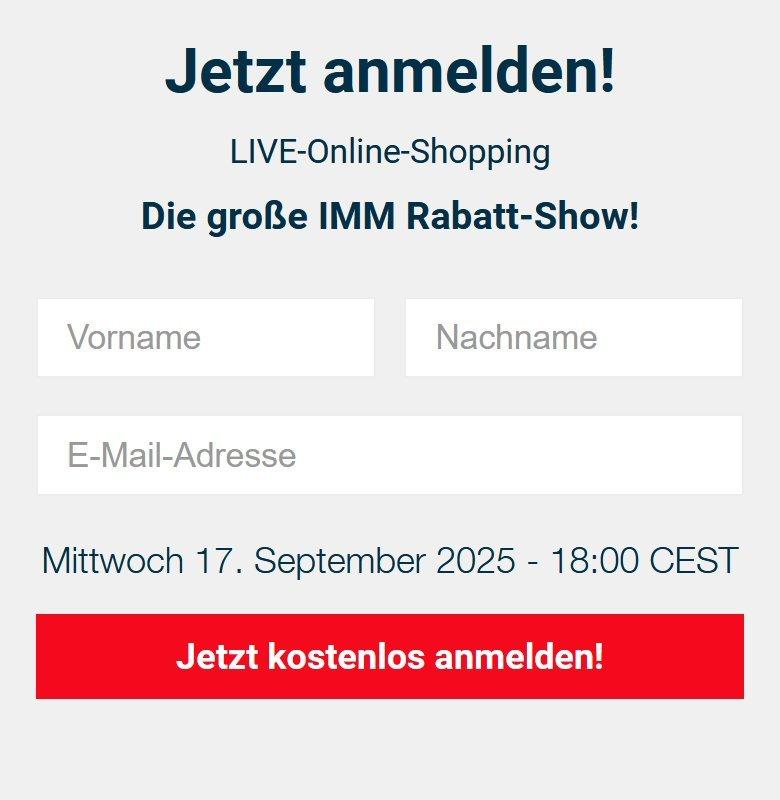
Task: Select the E-Mail-Adresse text box
Action: [390, 454]
